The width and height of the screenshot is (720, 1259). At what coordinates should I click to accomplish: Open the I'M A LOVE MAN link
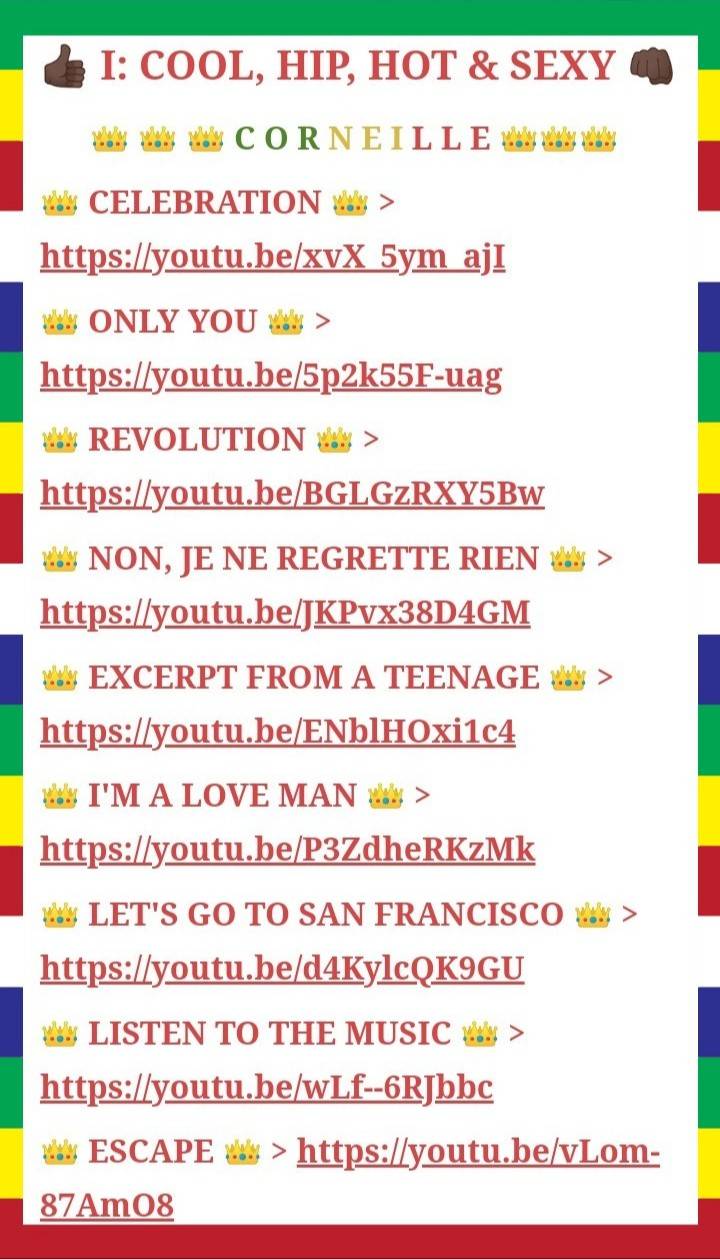(x=288, y=849)
